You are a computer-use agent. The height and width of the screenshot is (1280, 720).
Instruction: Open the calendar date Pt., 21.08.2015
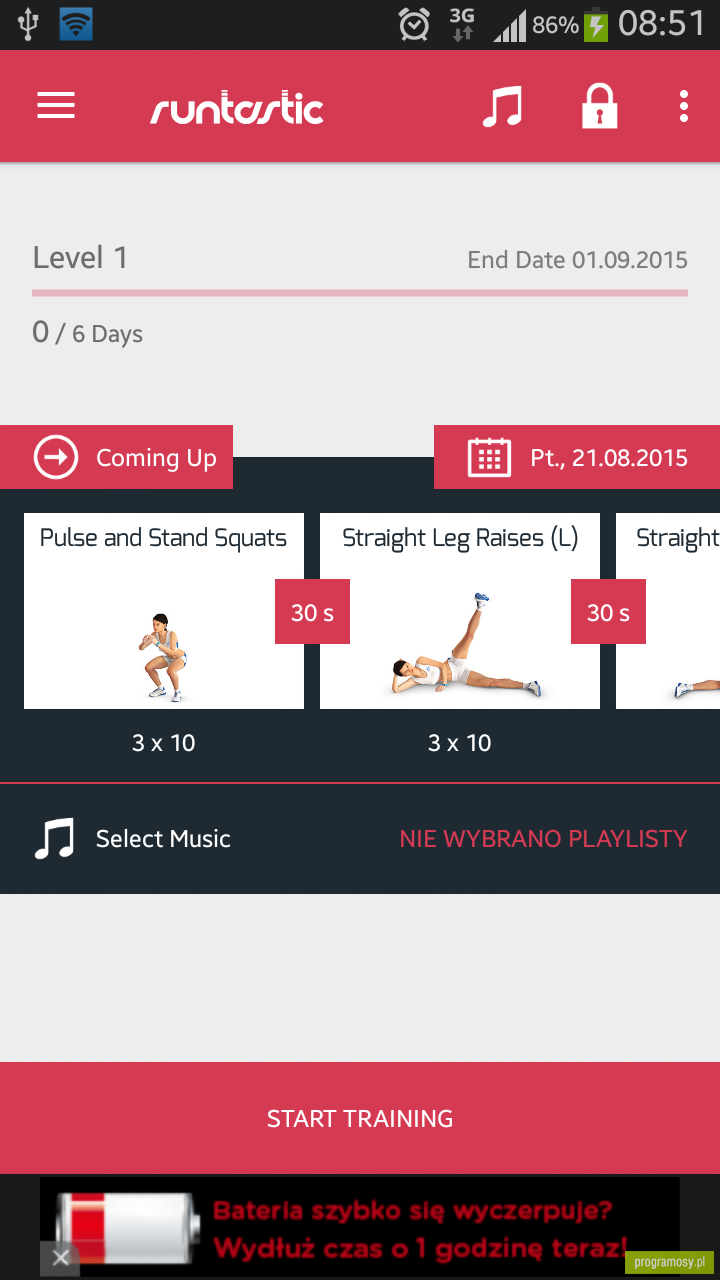[x=577, y=457]
